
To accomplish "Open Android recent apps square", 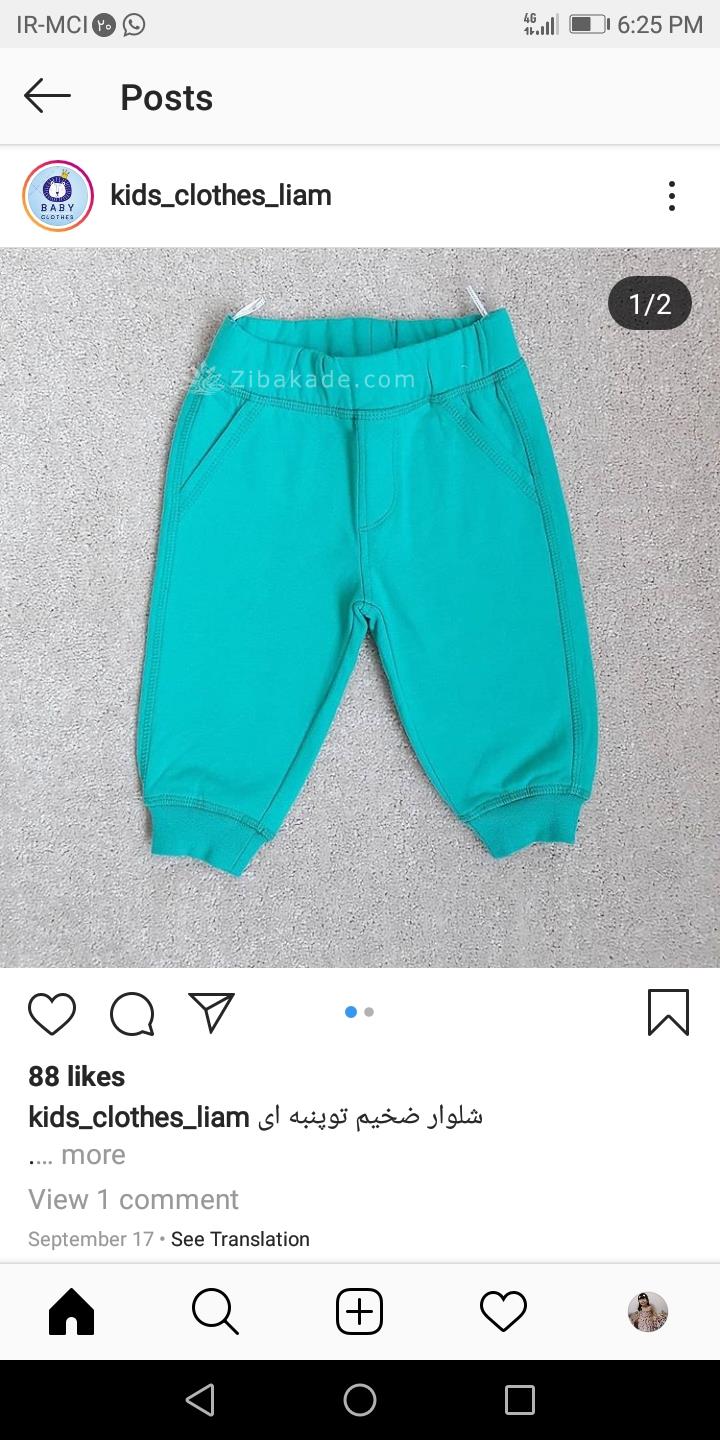I will tap(519, 1400).
